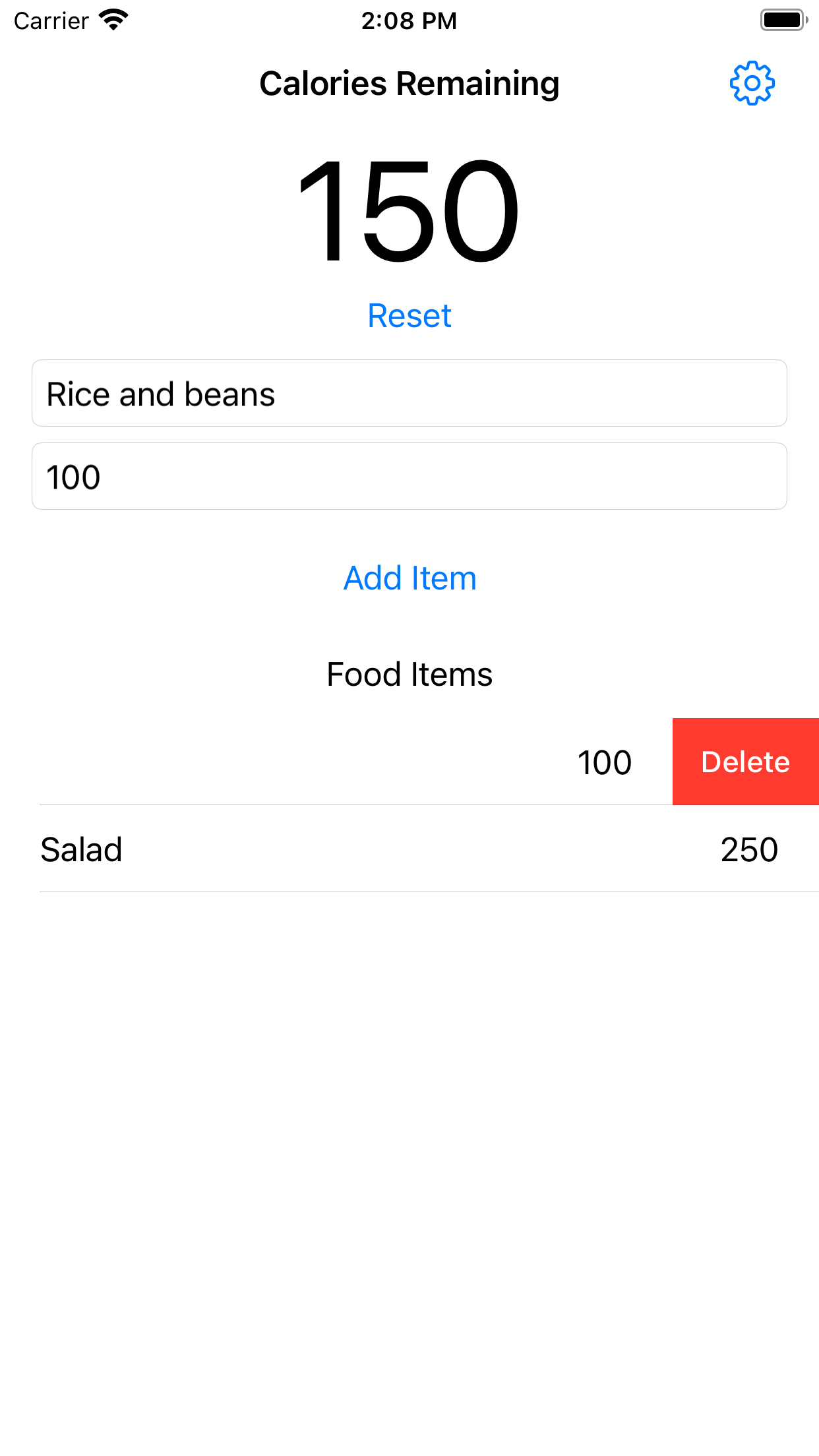Screen dimensions: 819x1456
Task: Edit the Rice and beans text field
Action: click(409, 393)
